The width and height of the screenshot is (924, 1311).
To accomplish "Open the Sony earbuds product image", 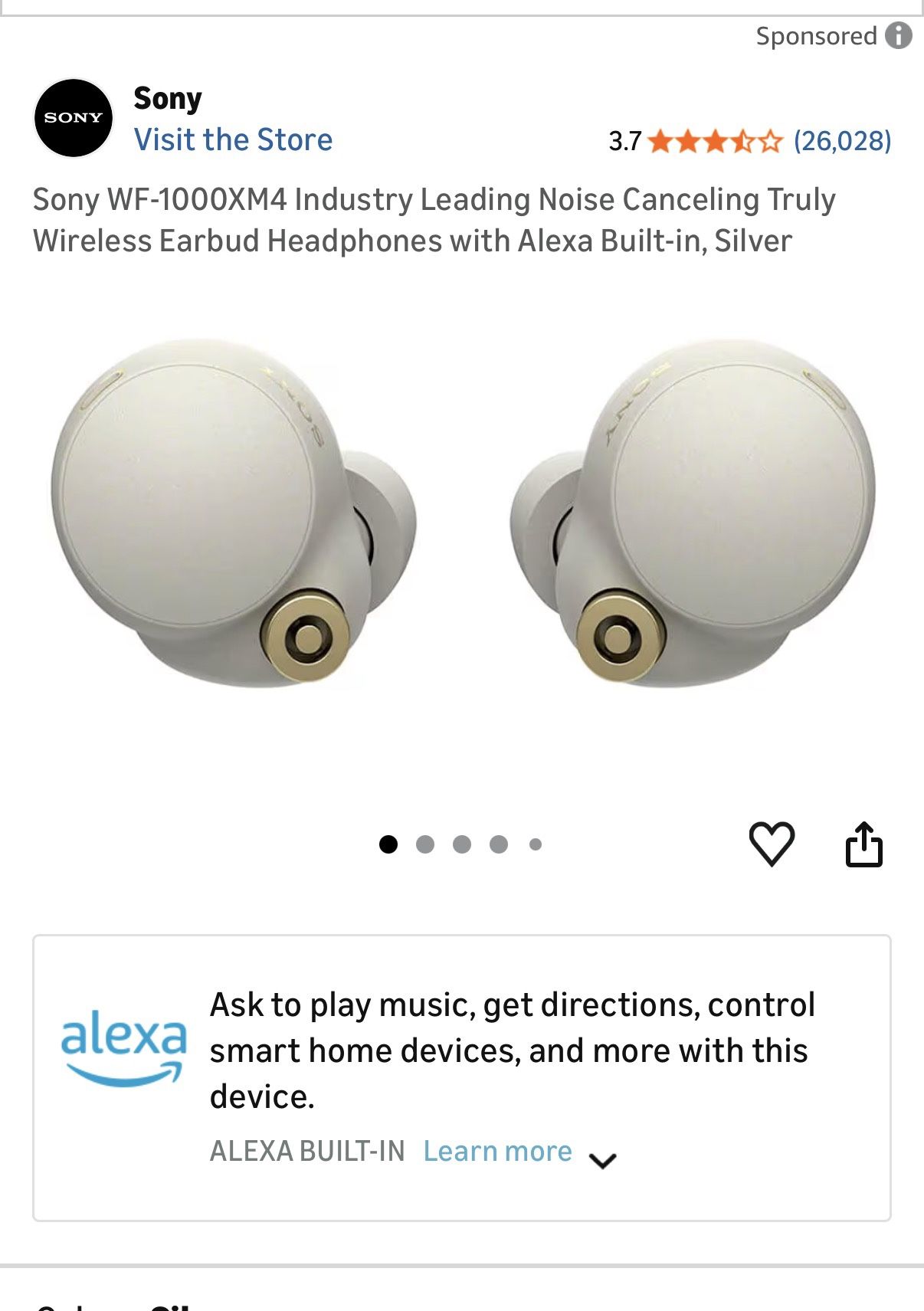I will 462,513.
